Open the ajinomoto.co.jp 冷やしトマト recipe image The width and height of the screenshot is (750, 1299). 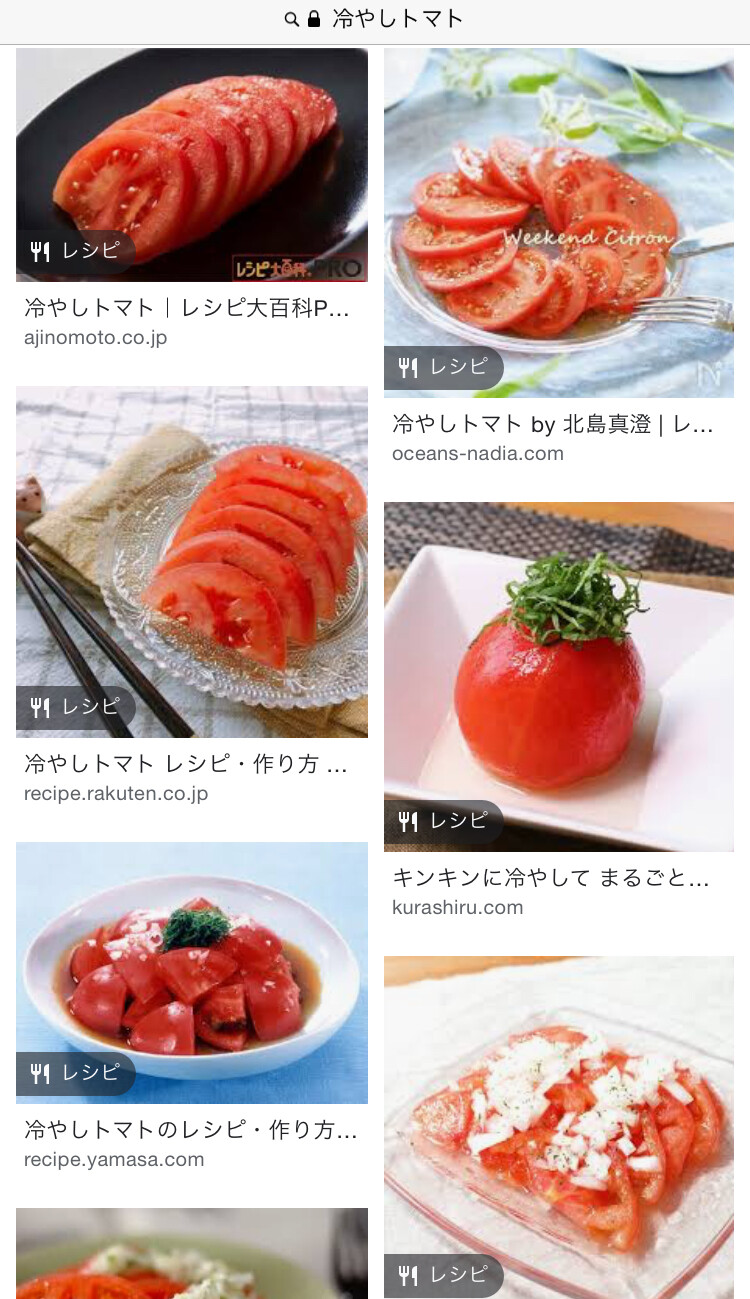[x=191, y=164]
